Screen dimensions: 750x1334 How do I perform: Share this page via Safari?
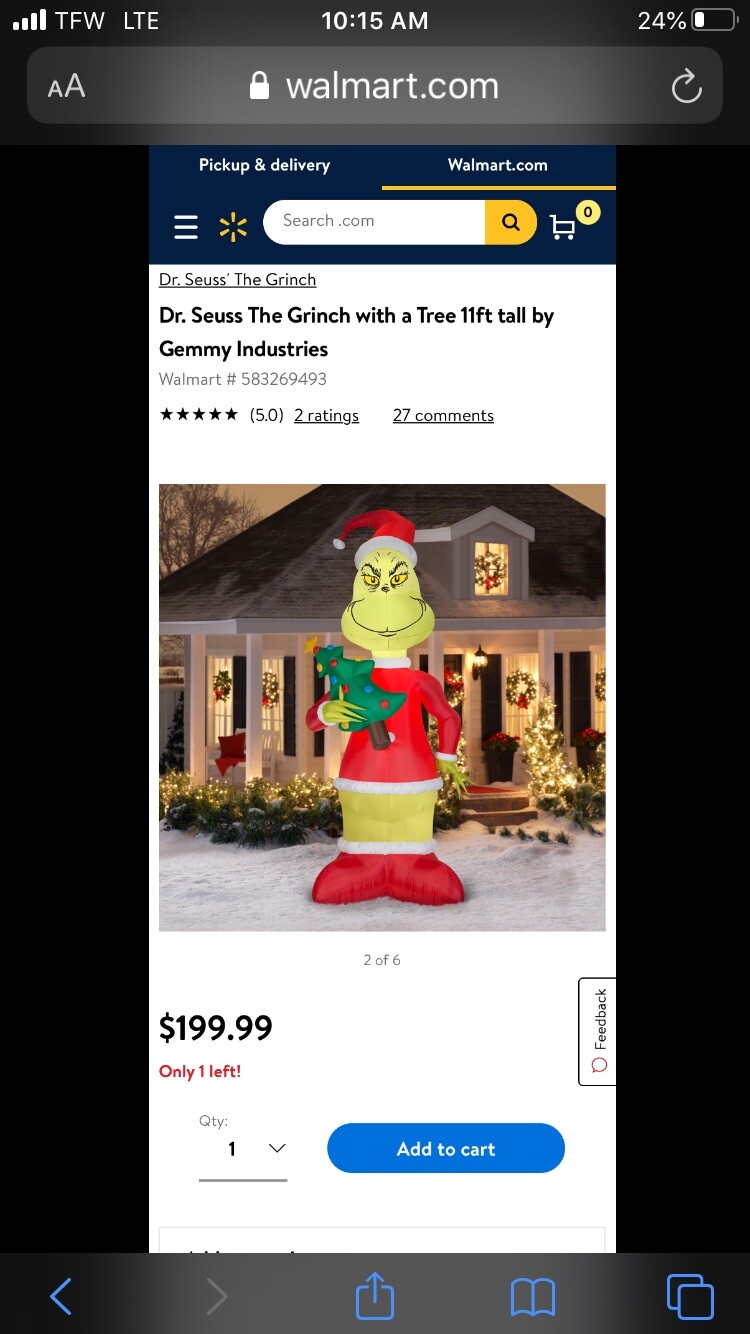click(x=375, y=1296)
